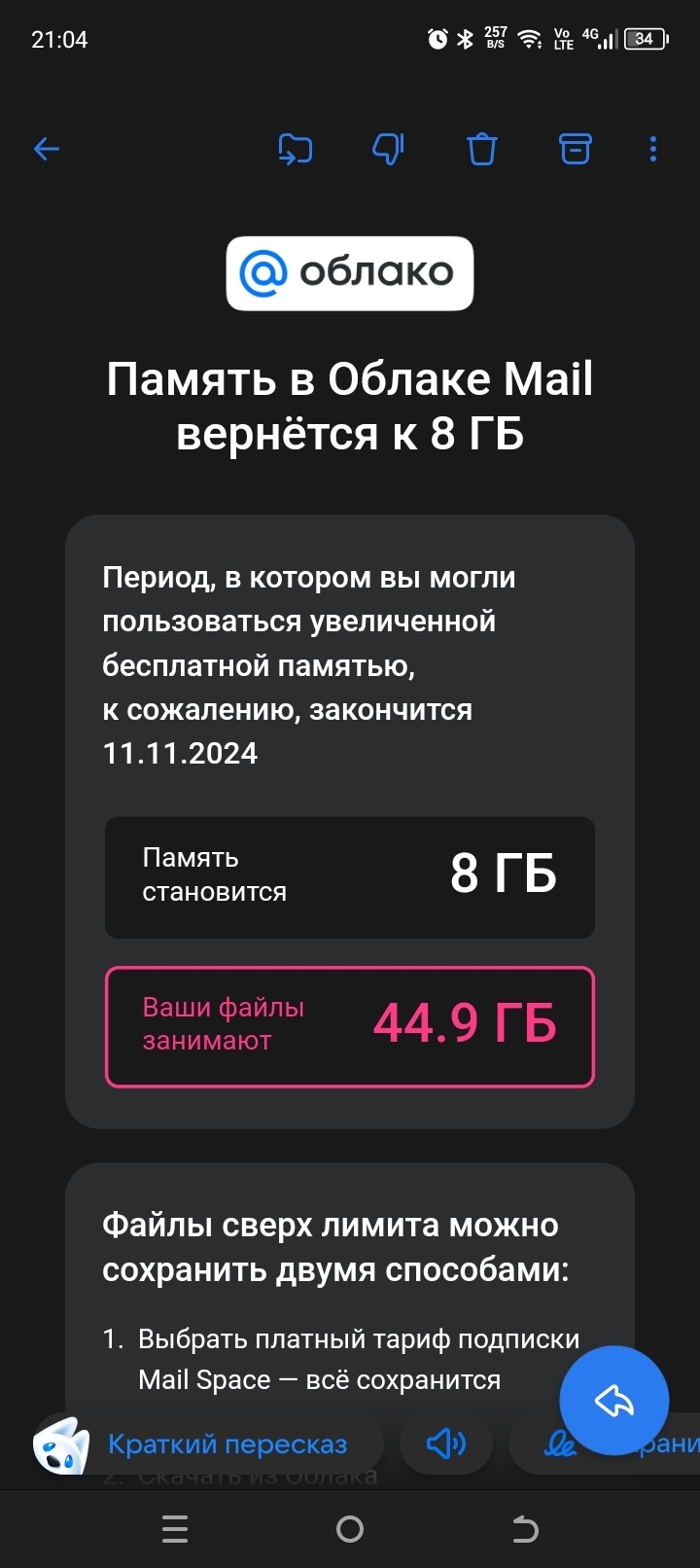Delete this email with the trash icon
The height and width of the screenshot is (1568, 700).
[x=481, y=149]
